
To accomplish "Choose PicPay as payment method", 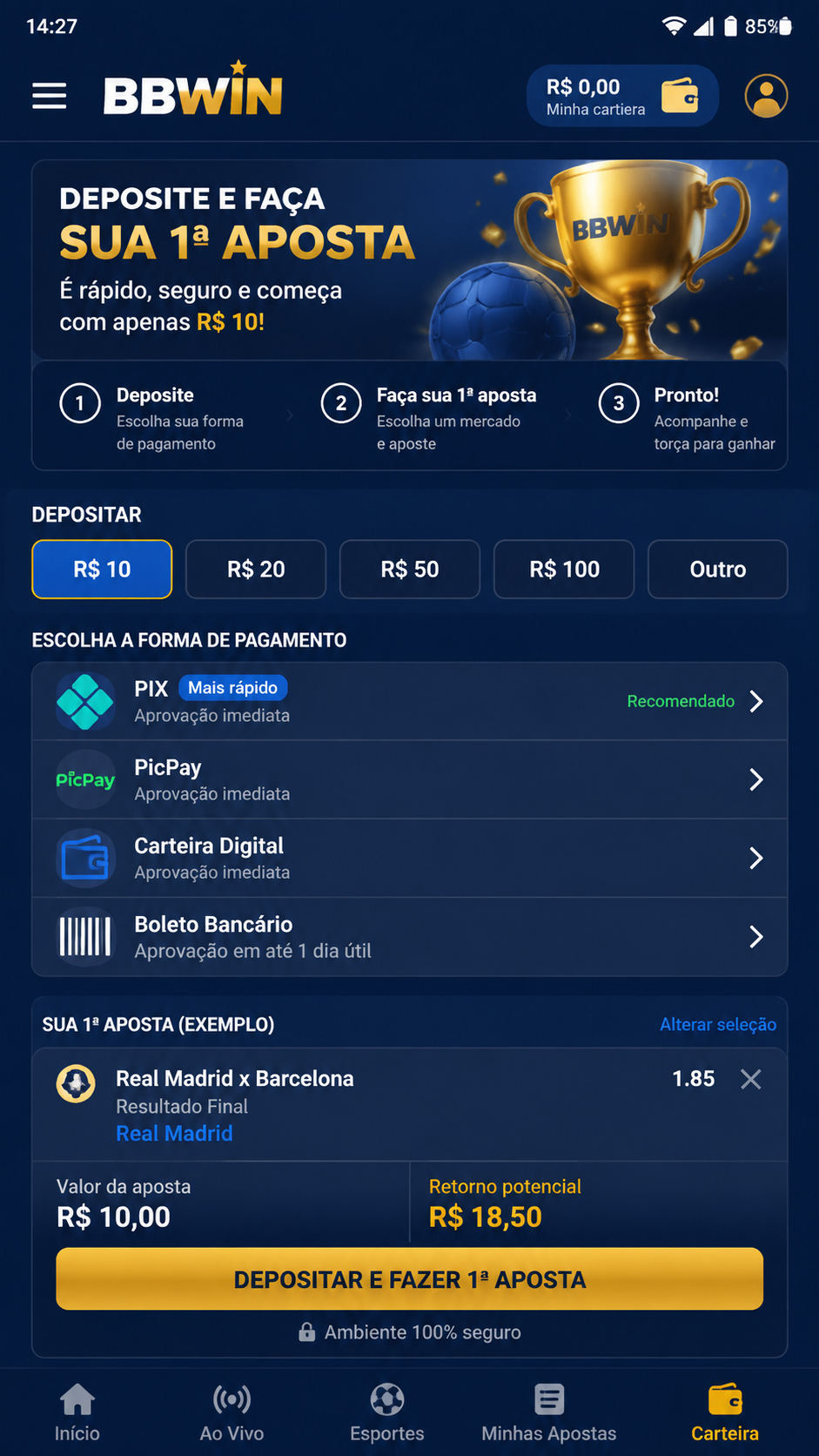I will click(410, 780).
